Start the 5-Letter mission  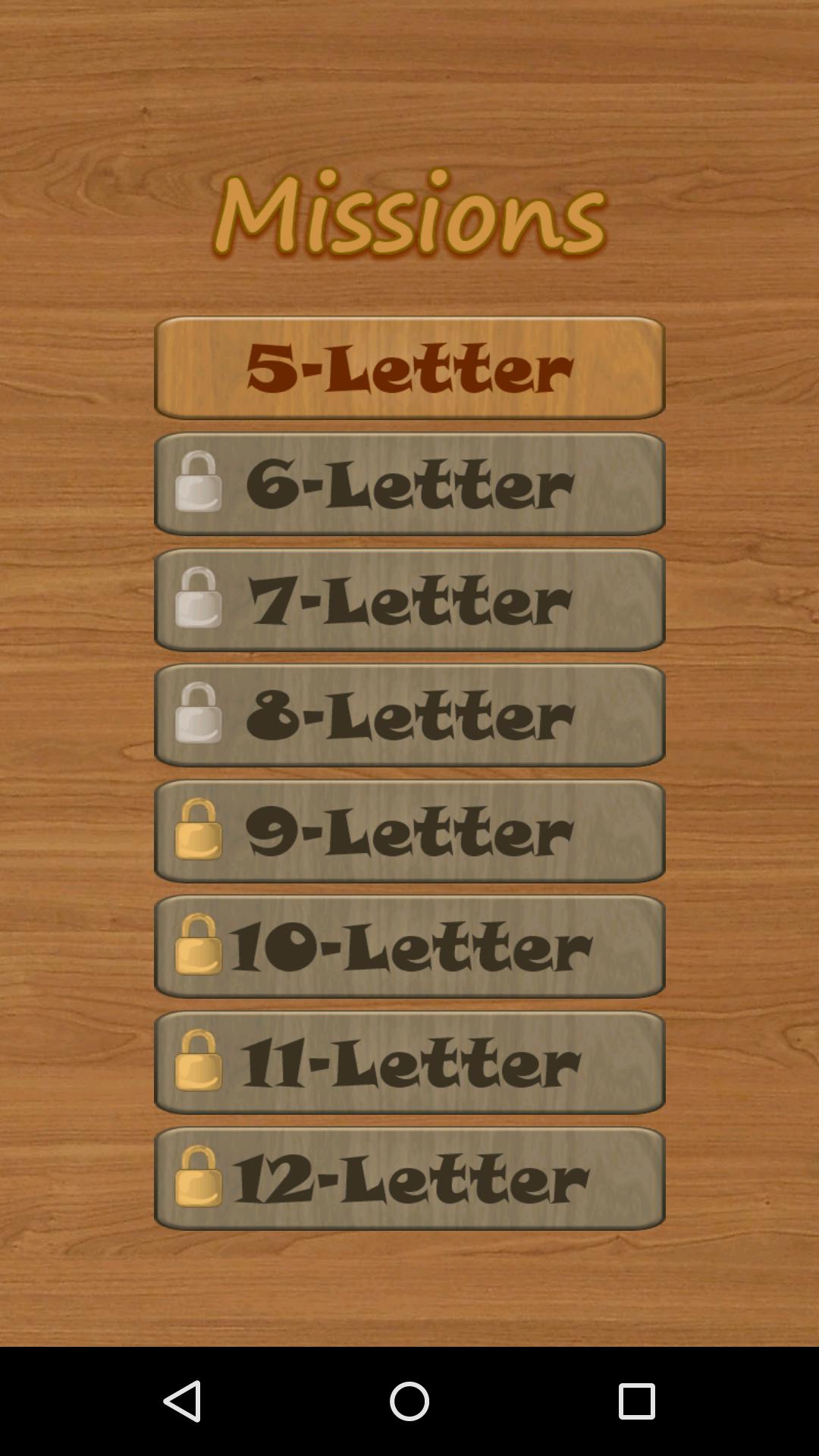[x=409, y=368]
